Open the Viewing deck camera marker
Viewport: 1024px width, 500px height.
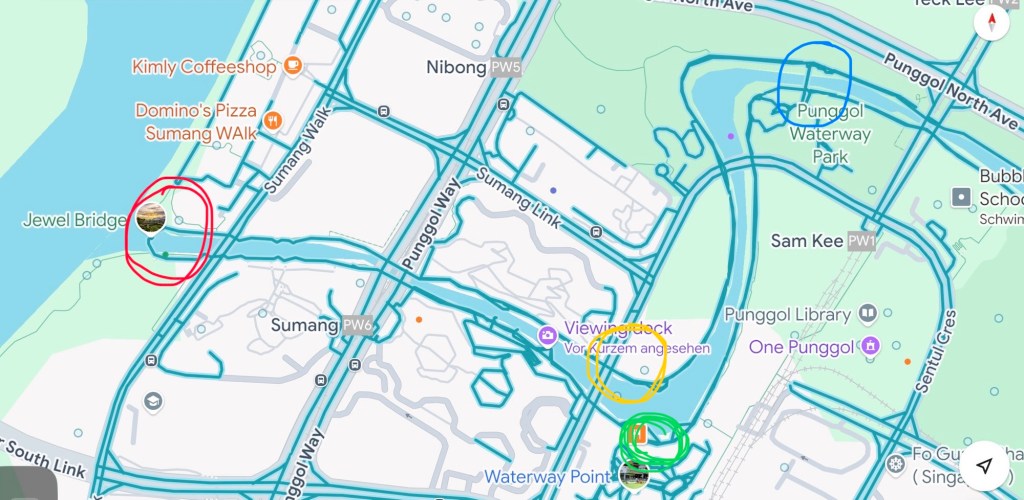[x=547, y=336]
